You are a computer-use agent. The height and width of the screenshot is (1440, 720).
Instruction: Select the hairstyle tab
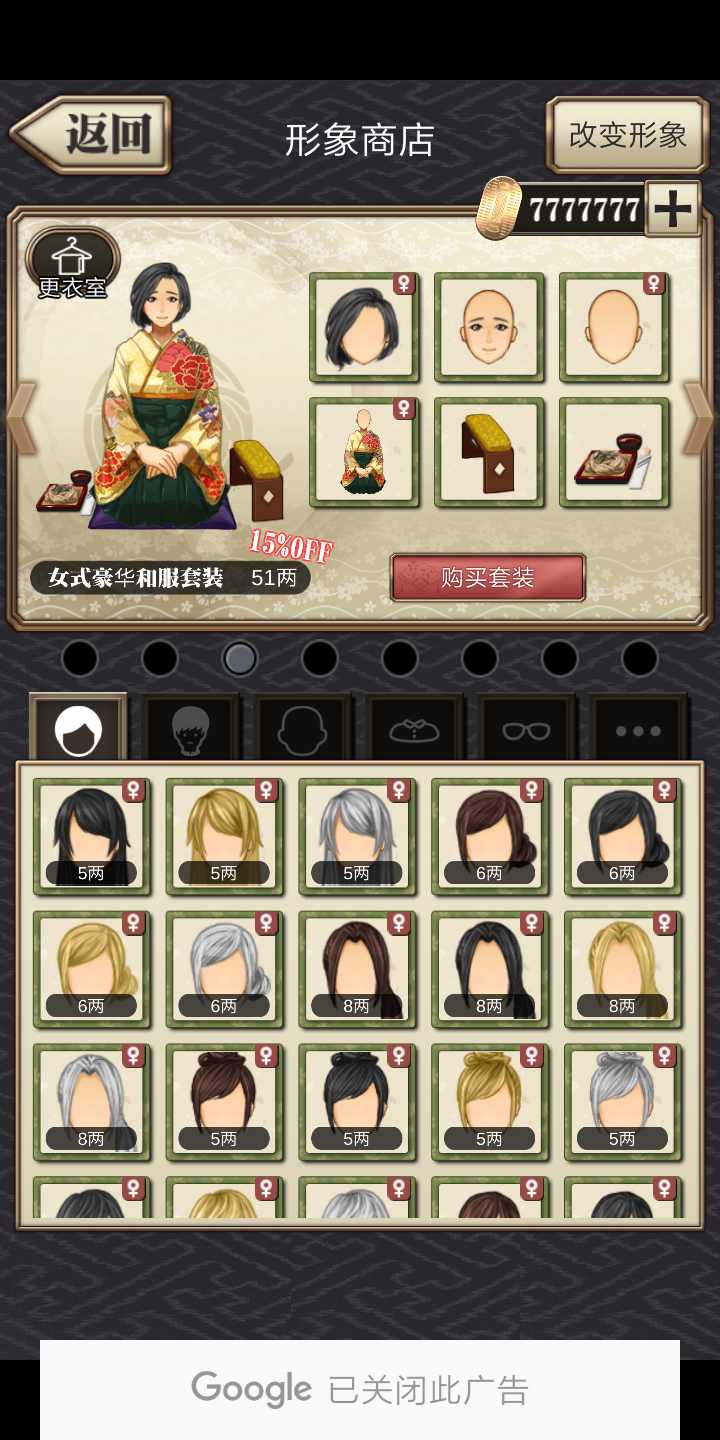[x=78, y=730]
